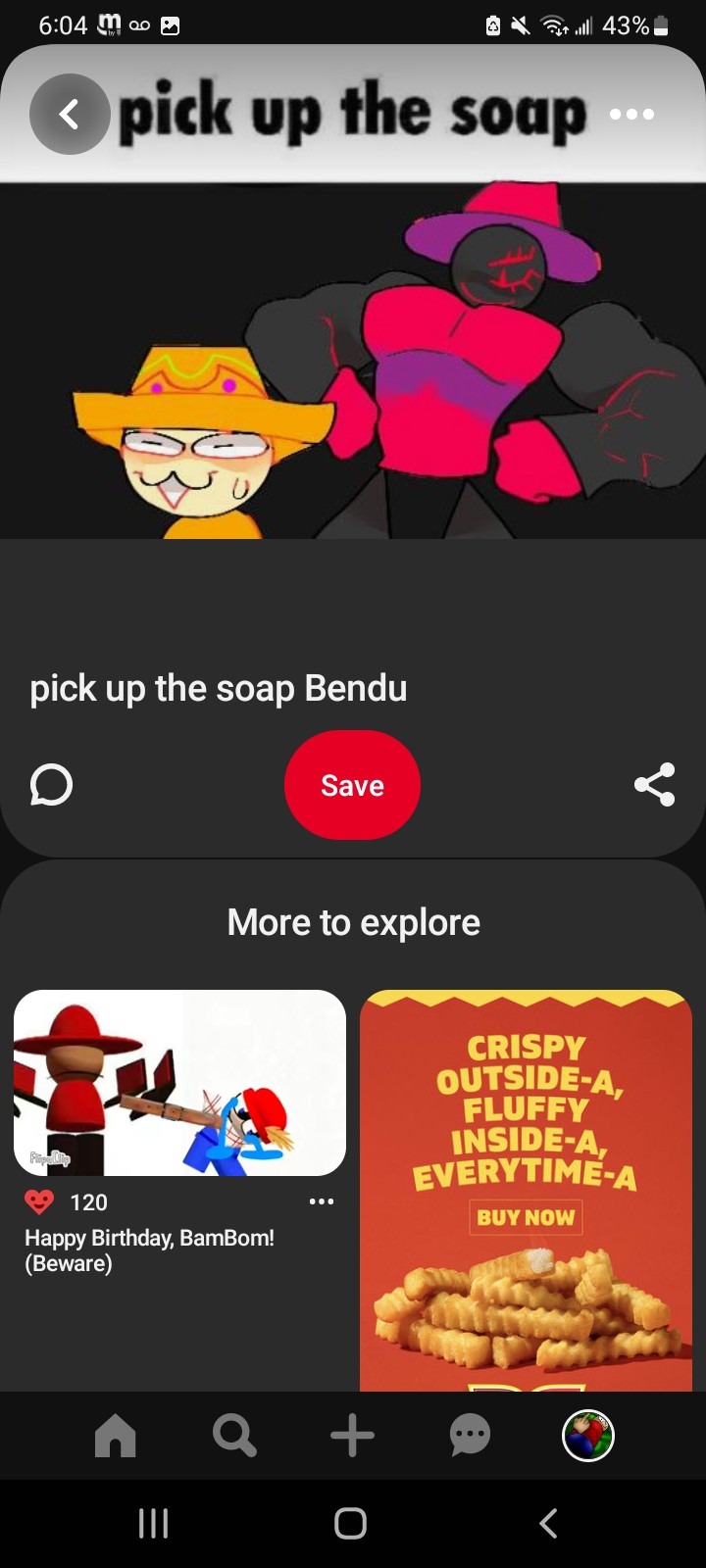The width and height of the screenshot is (706, 1568).
Task: Share the pick up the soap pin
Action: pyautogui.click(x=654, y=785)
